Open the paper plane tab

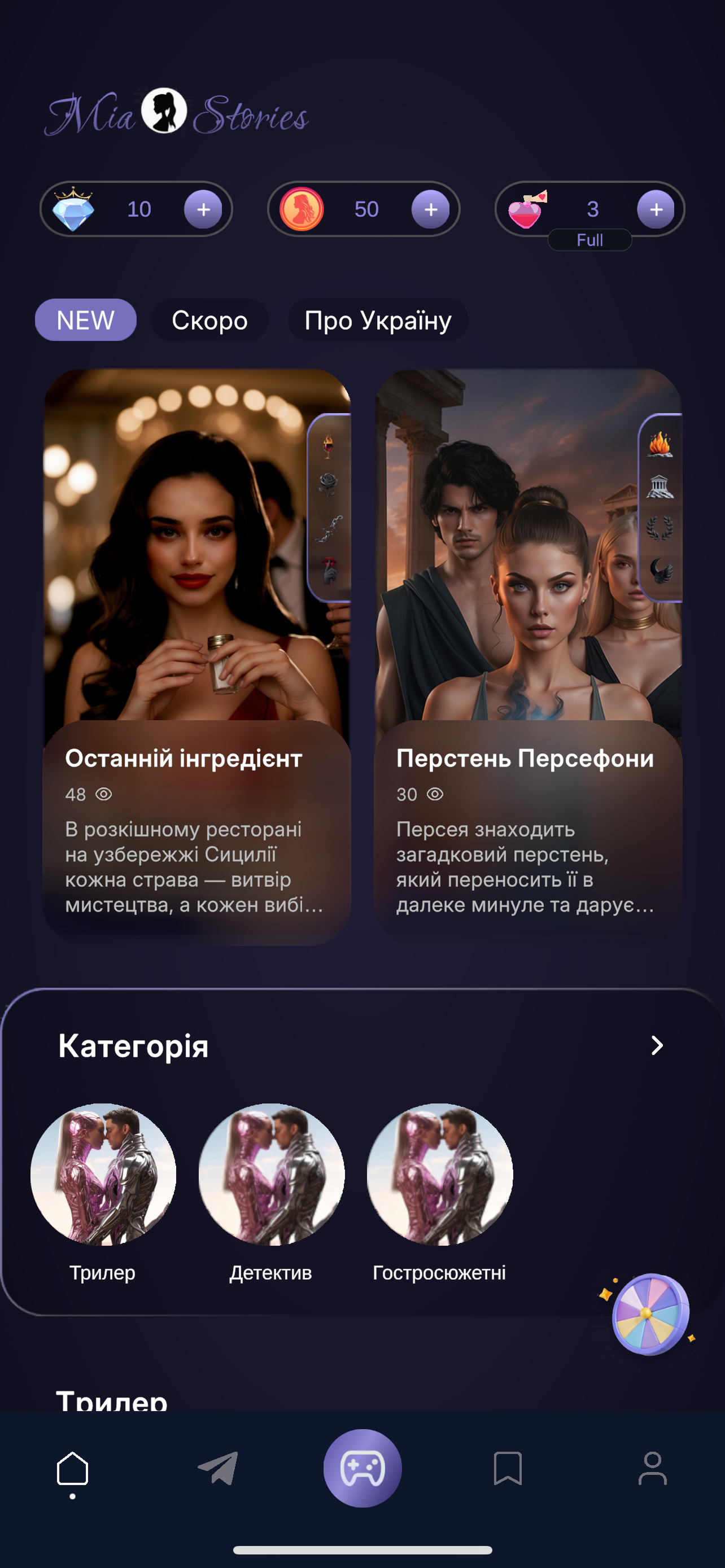pyautogui.click(x=218, y=1469)
